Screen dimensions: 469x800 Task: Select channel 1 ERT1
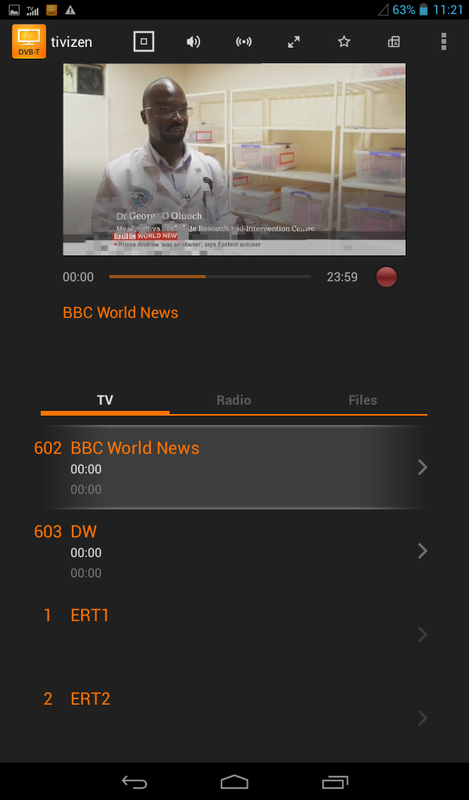pos(234,635)
